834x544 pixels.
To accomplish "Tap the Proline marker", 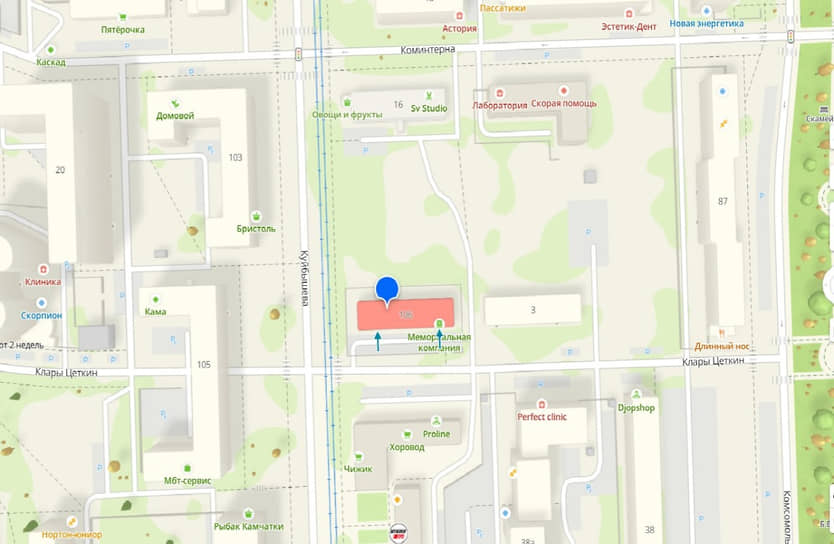I will click(x=436, y=421).
